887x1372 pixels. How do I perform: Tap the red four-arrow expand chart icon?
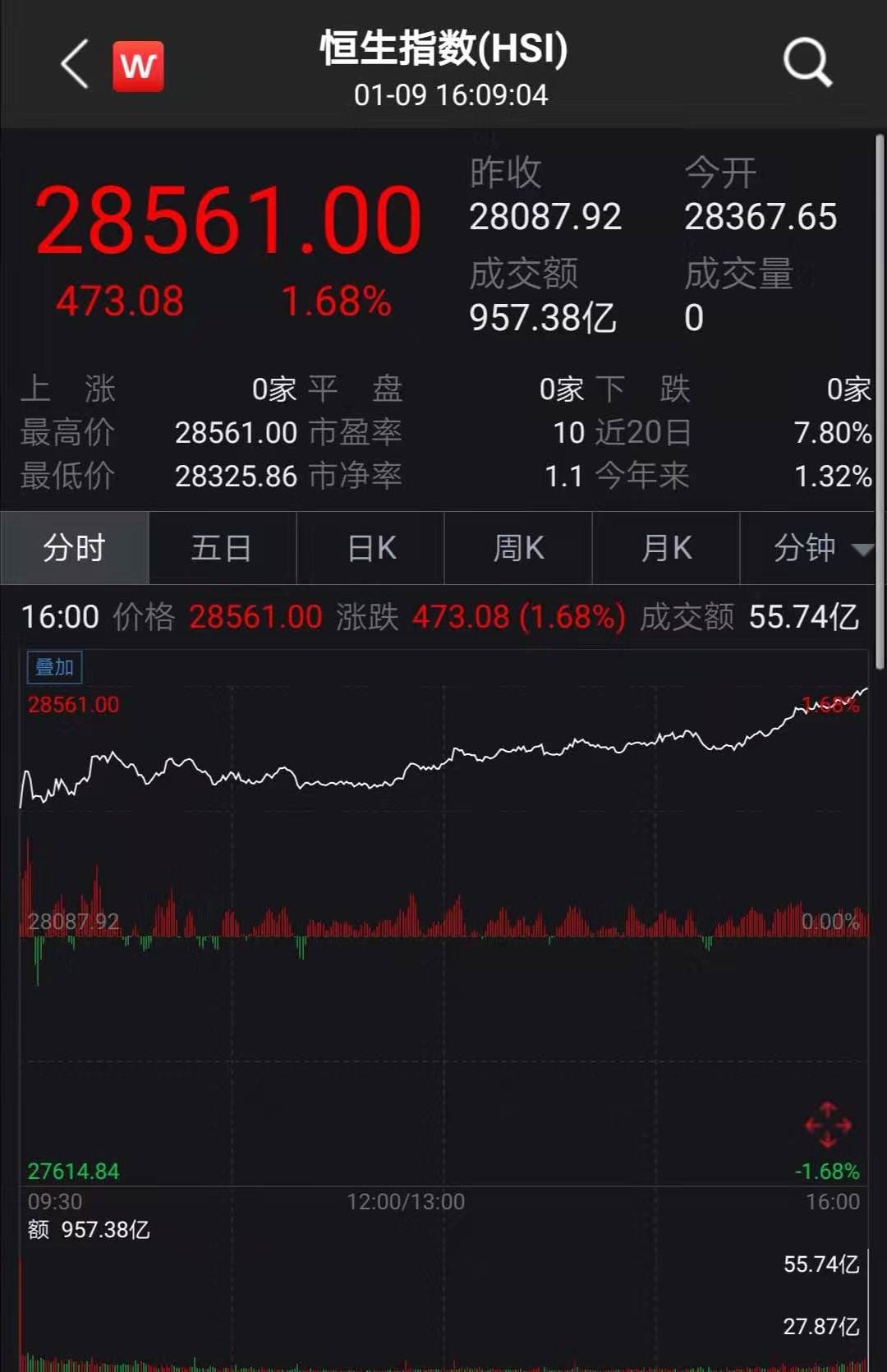coord(828,1125)
